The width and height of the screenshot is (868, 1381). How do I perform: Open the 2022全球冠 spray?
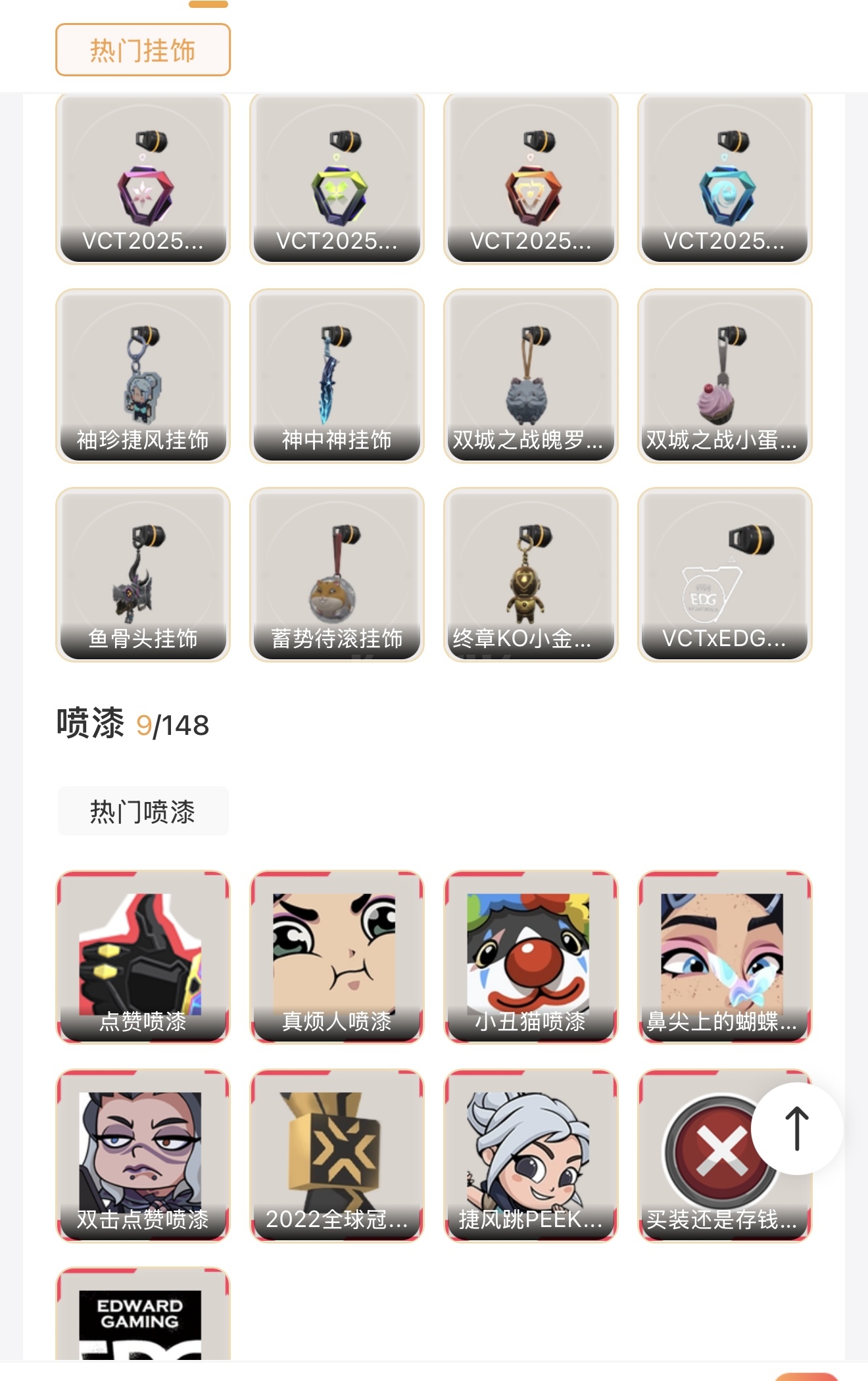tap(337, 1155)
